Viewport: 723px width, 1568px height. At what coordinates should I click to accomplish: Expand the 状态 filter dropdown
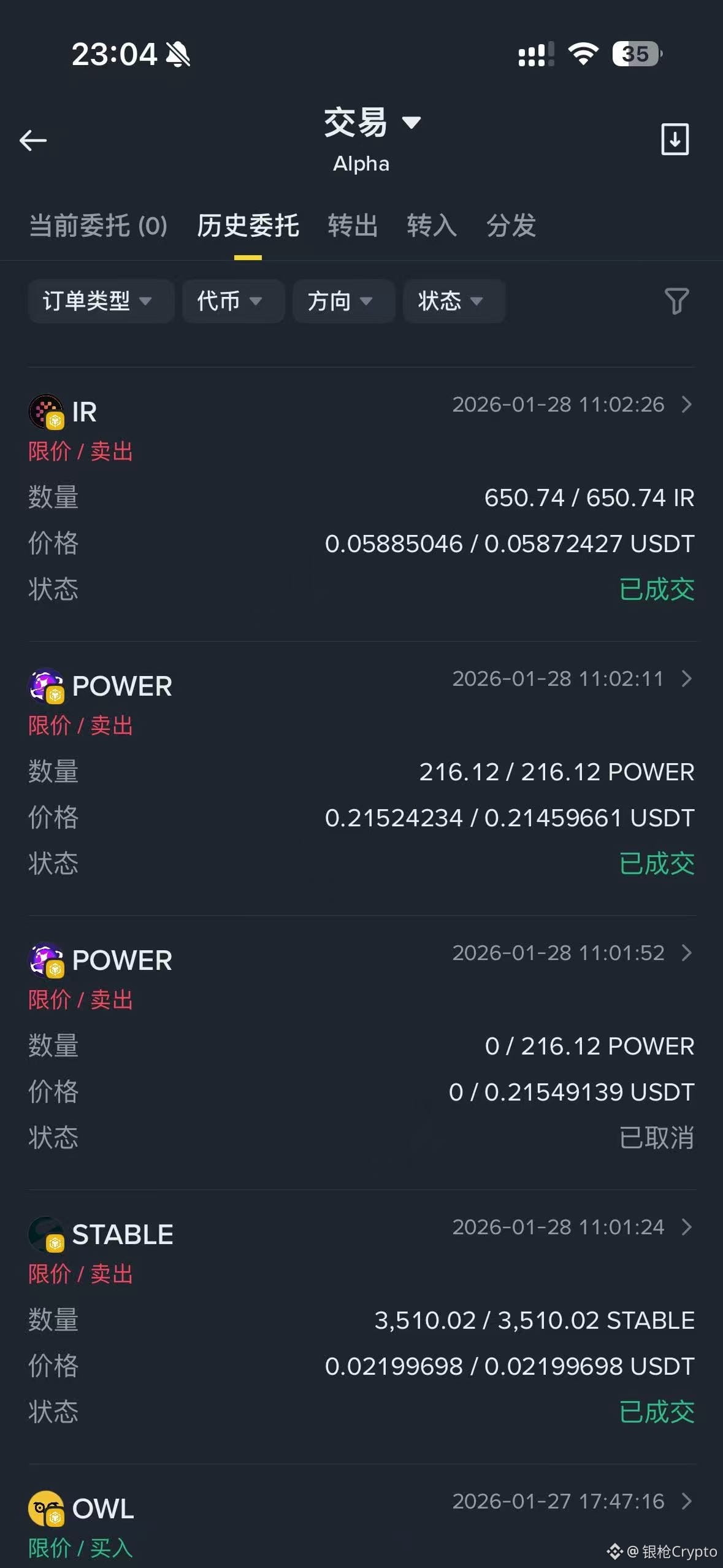tap(454, 301)
